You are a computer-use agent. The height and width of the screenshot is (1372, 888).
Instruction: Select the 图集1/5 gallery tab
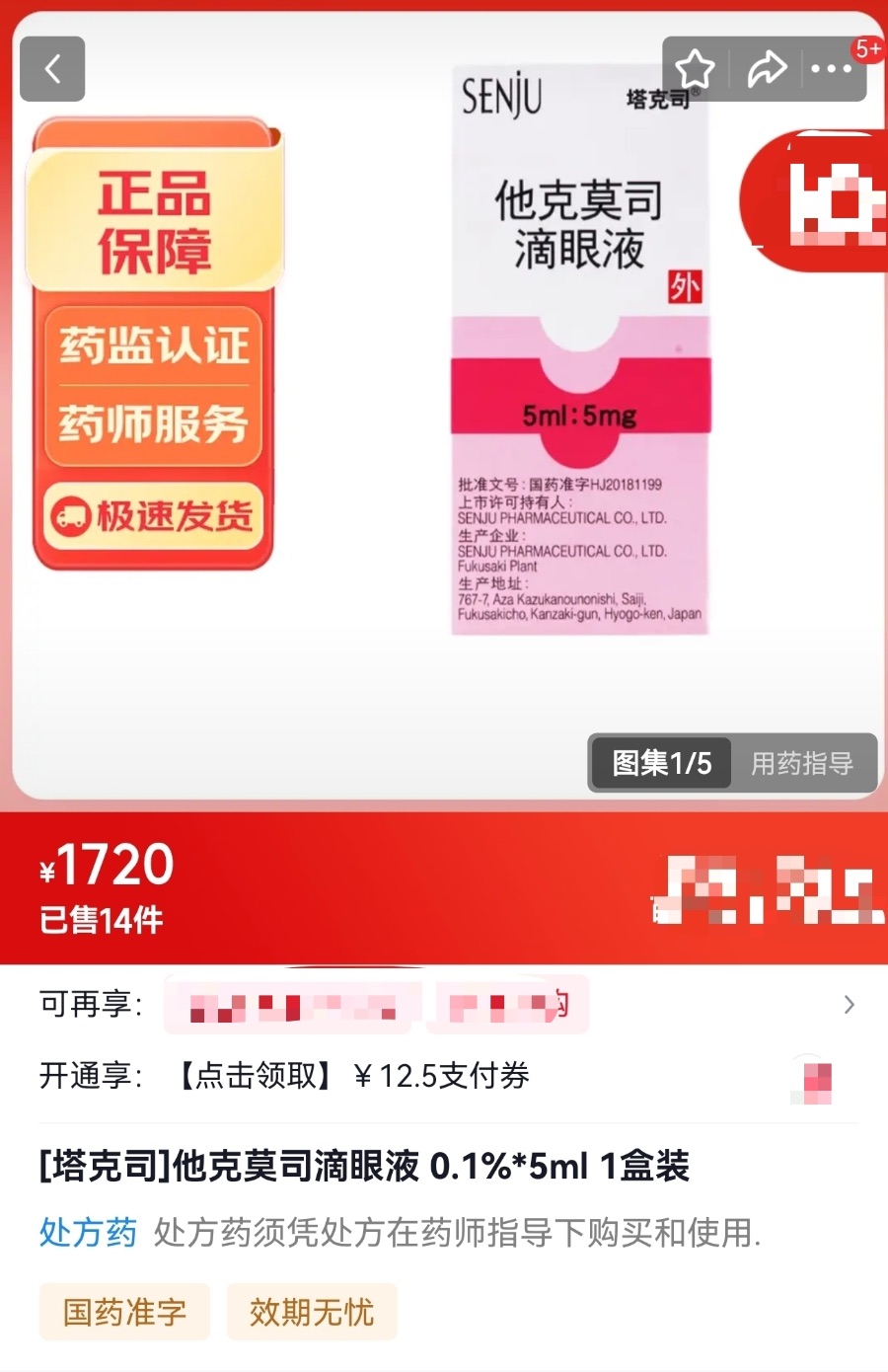pyautogui.click(x=661, y=763)
